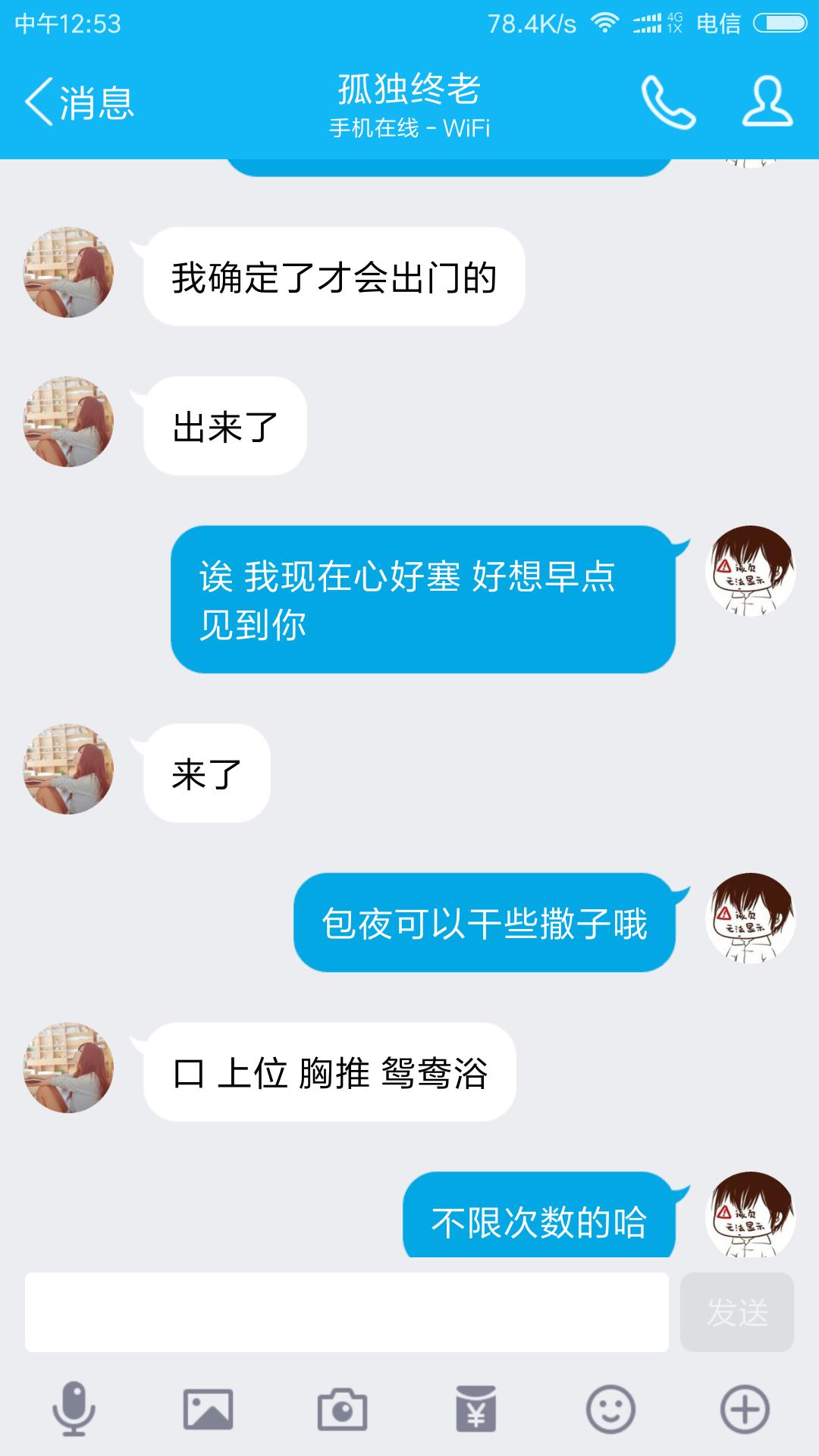The image size is (819, 1456).
Task: Open my avatar beside 包夜可以干些撒子哦 message
Action: 751,918
